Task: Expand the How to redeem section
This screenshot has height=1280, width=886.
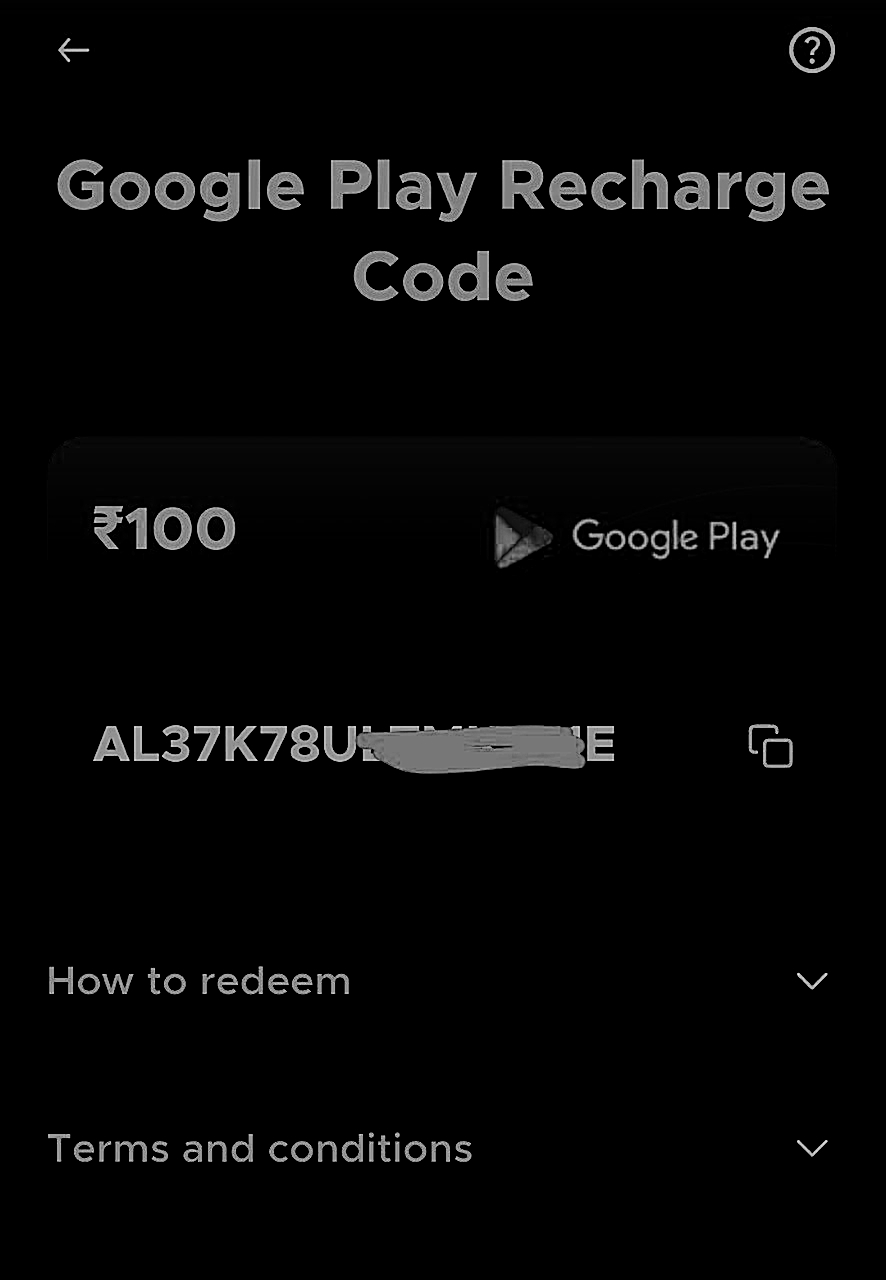Action: click(x=197, y=981)
